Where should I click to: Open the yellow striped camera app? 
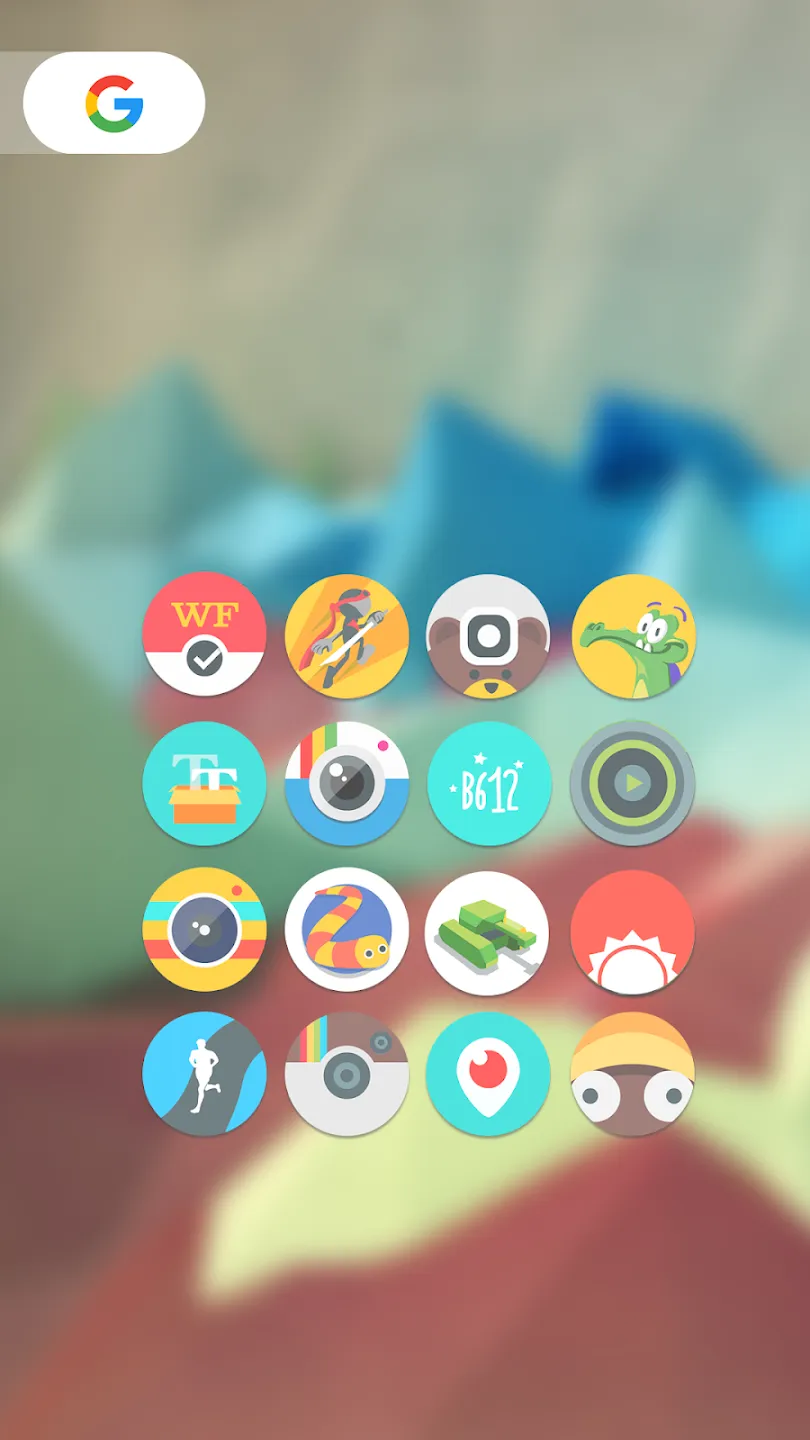tap(204, 930)
